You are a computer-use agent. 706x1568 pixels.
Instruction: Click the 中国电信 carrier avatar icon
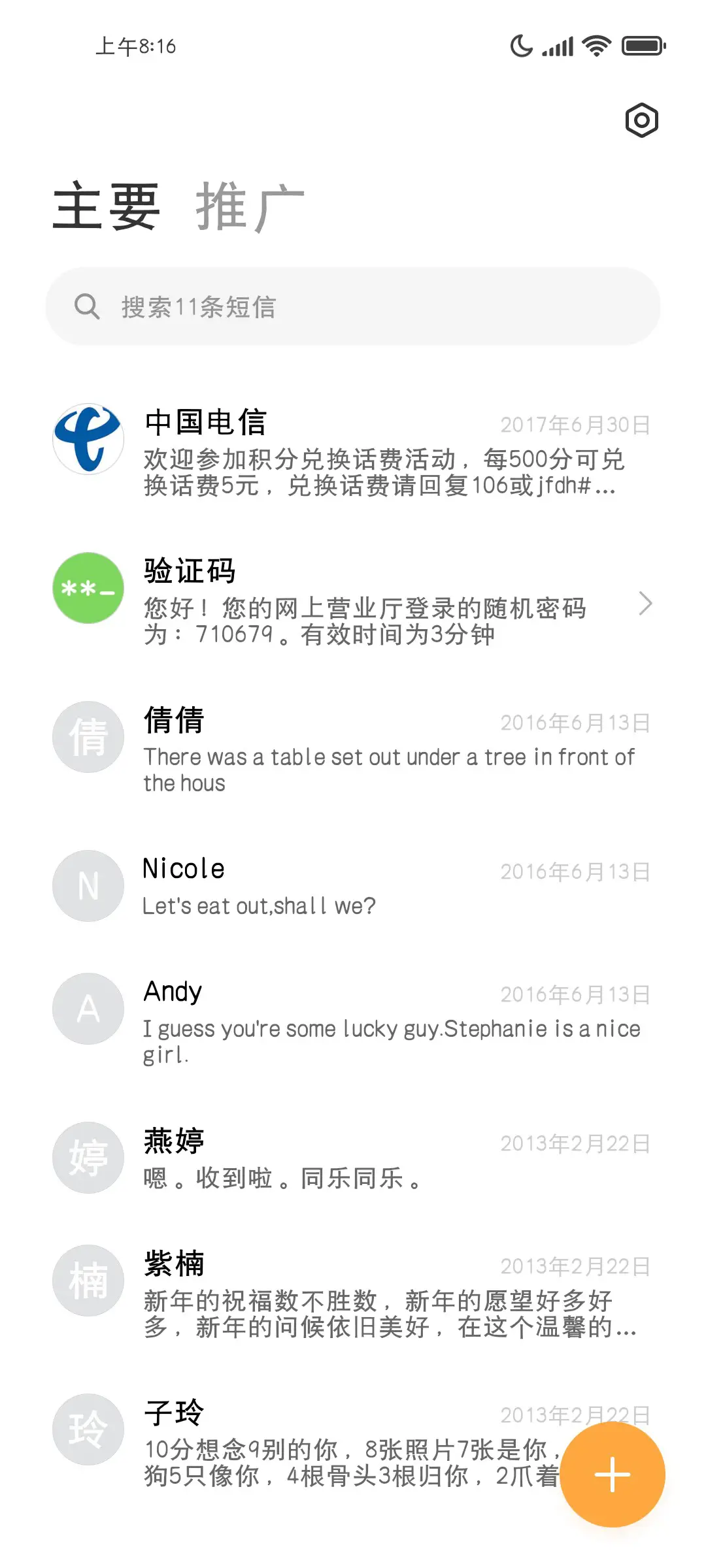[88, 438]
